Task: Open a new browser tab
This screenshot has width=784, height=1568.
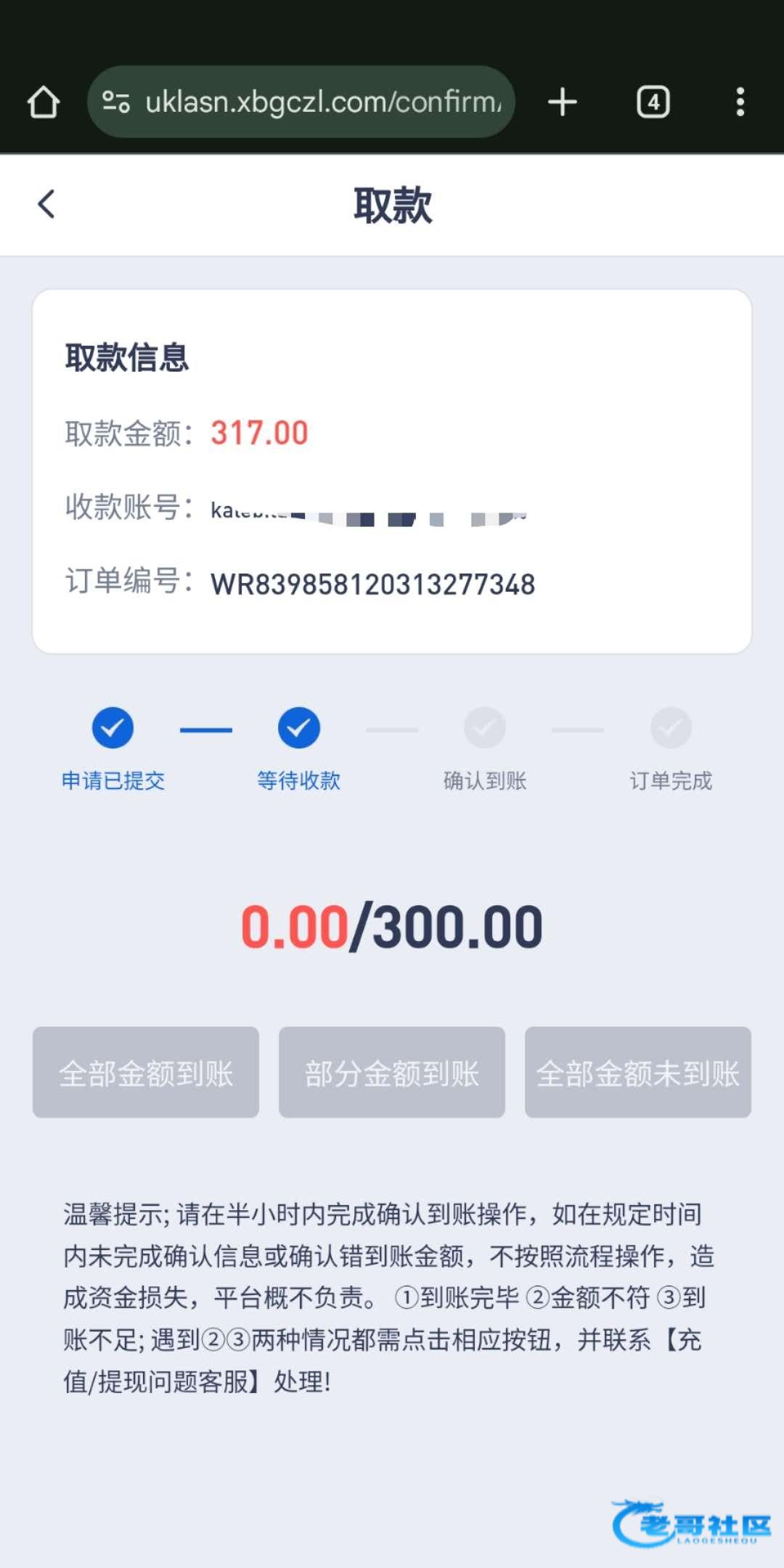Action: [x=563, y=102]
